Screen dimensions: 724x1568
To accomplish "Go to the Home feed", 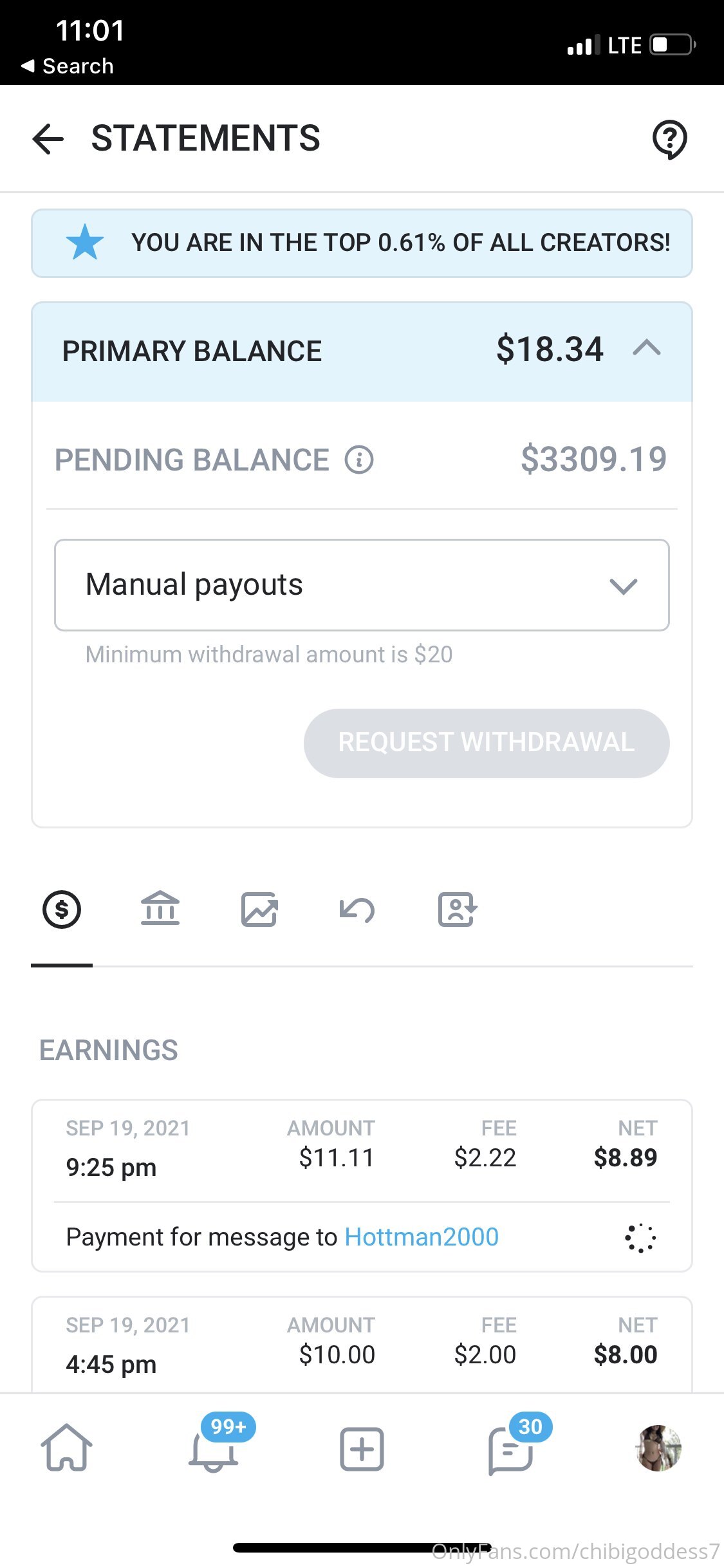I will click(x=66, y=1447).
